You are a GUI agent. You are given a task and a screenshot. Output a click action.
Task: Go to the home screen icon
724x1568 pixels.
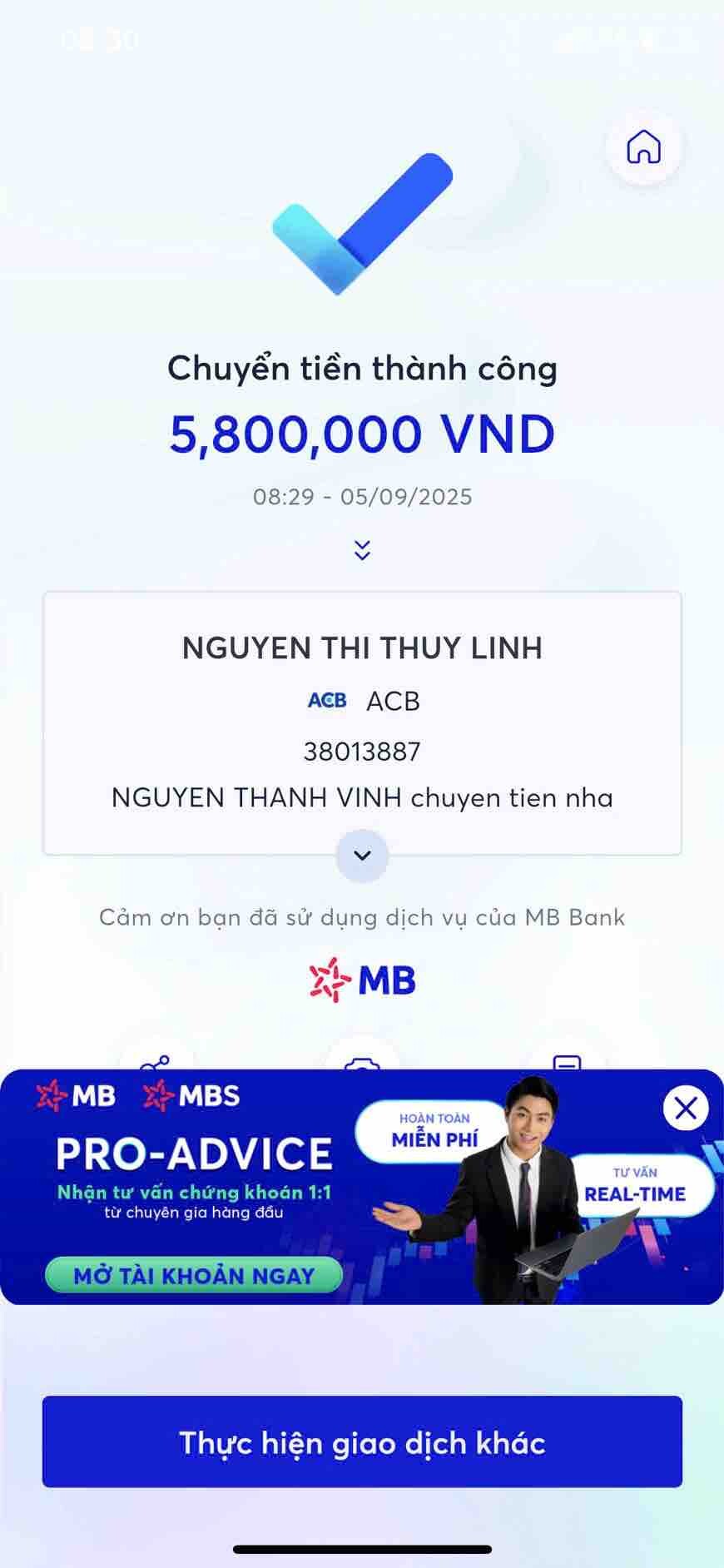point(643,147)
